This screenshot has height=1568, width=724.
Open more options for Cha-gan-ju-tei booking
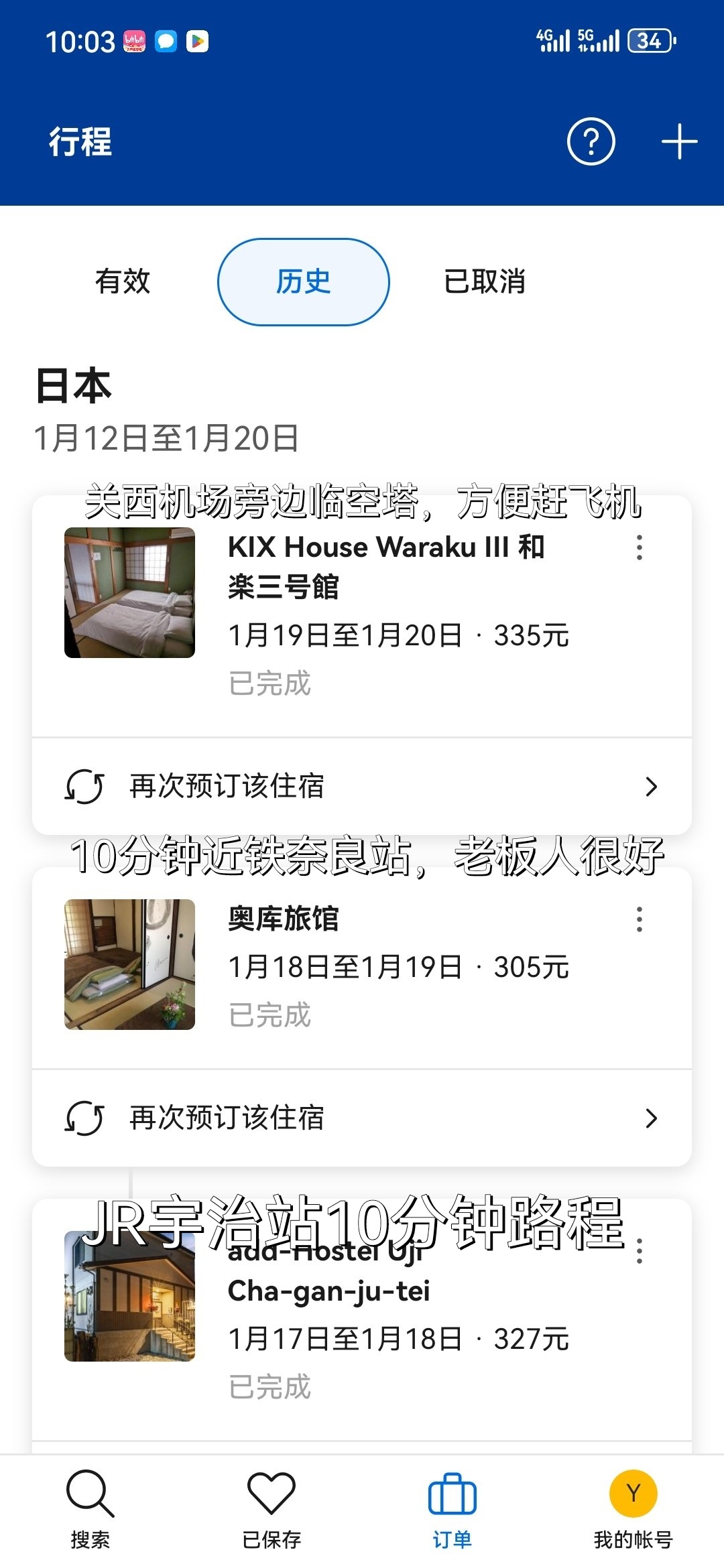tap(640, 1251)
